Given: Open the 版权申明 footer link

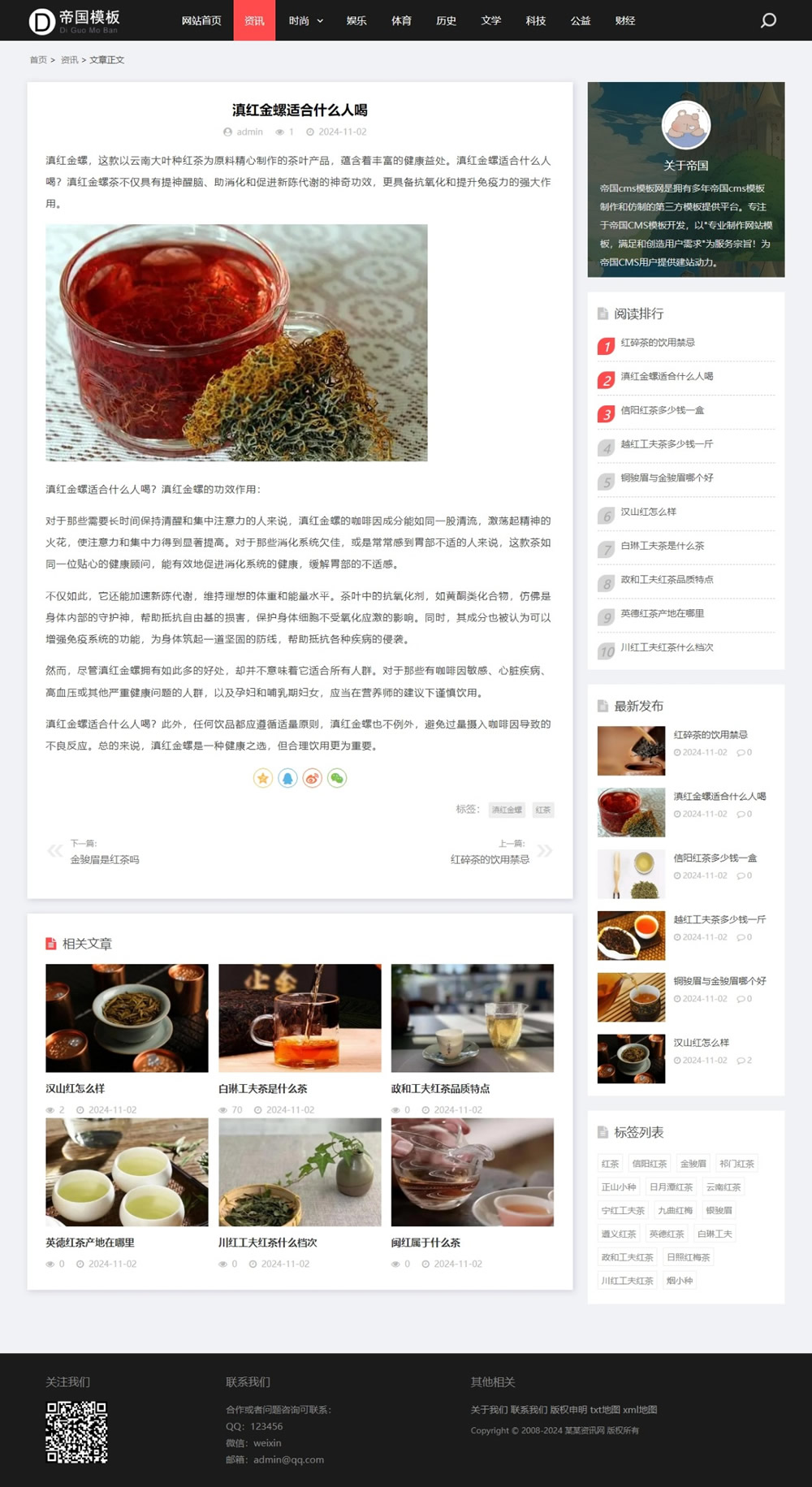Looking at the screenshot, I should tap(568, 1409).
